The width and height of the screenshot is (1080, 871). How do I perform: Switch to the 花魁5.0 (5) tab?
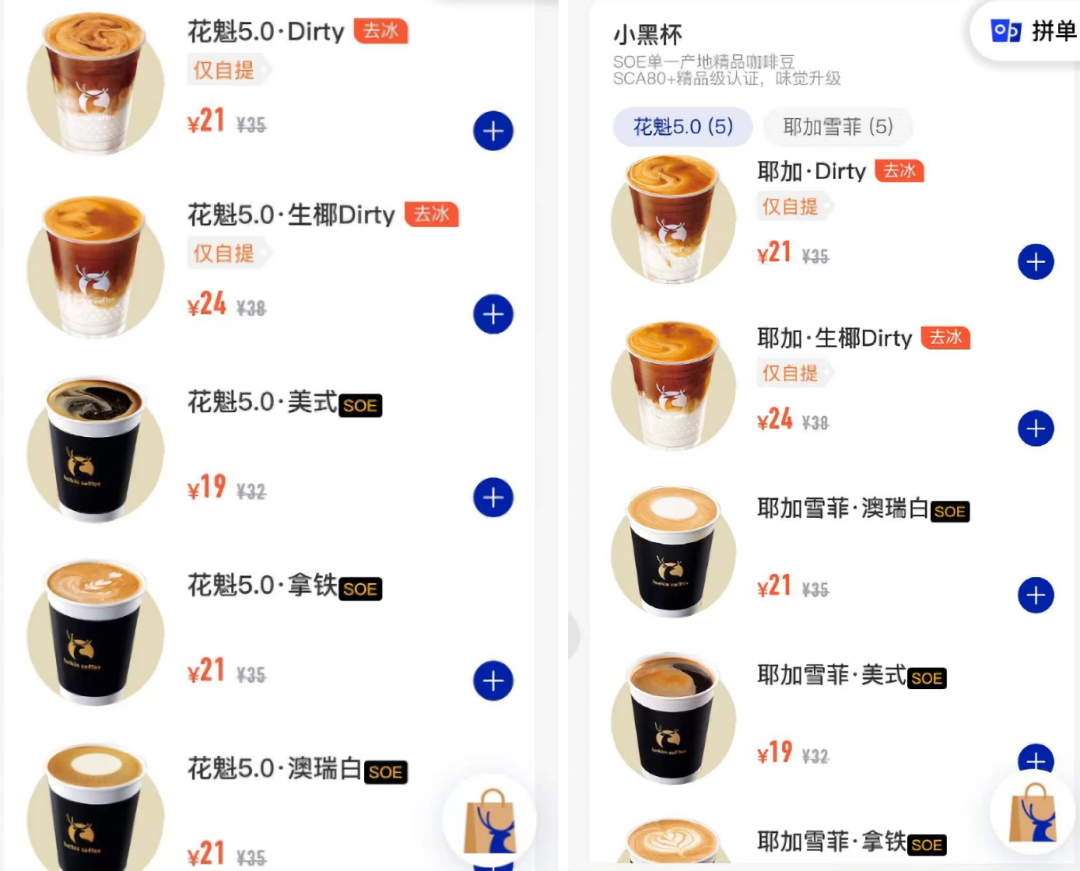(682, 127)
